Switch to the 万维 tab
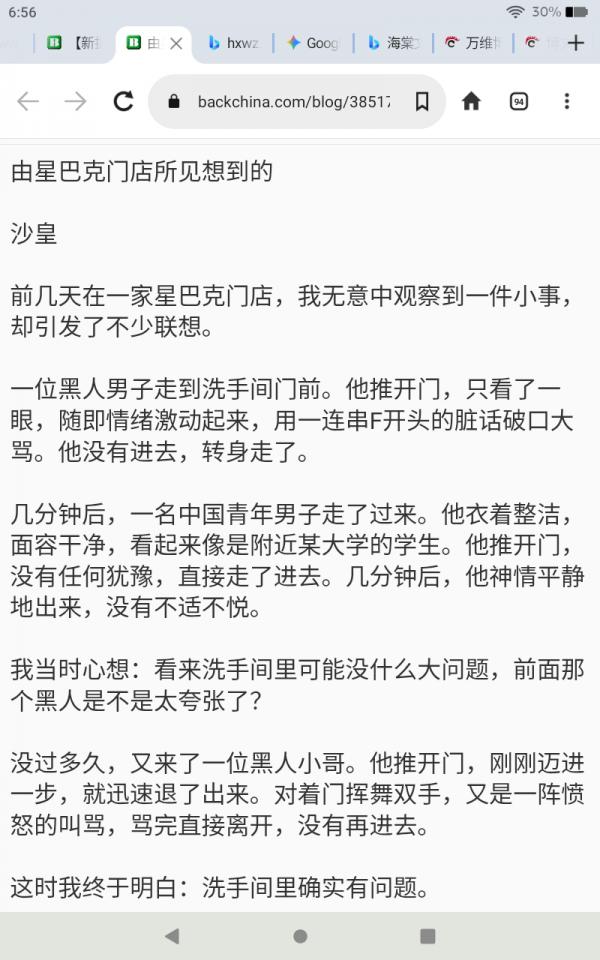The image size is (600, 960). 476,43
